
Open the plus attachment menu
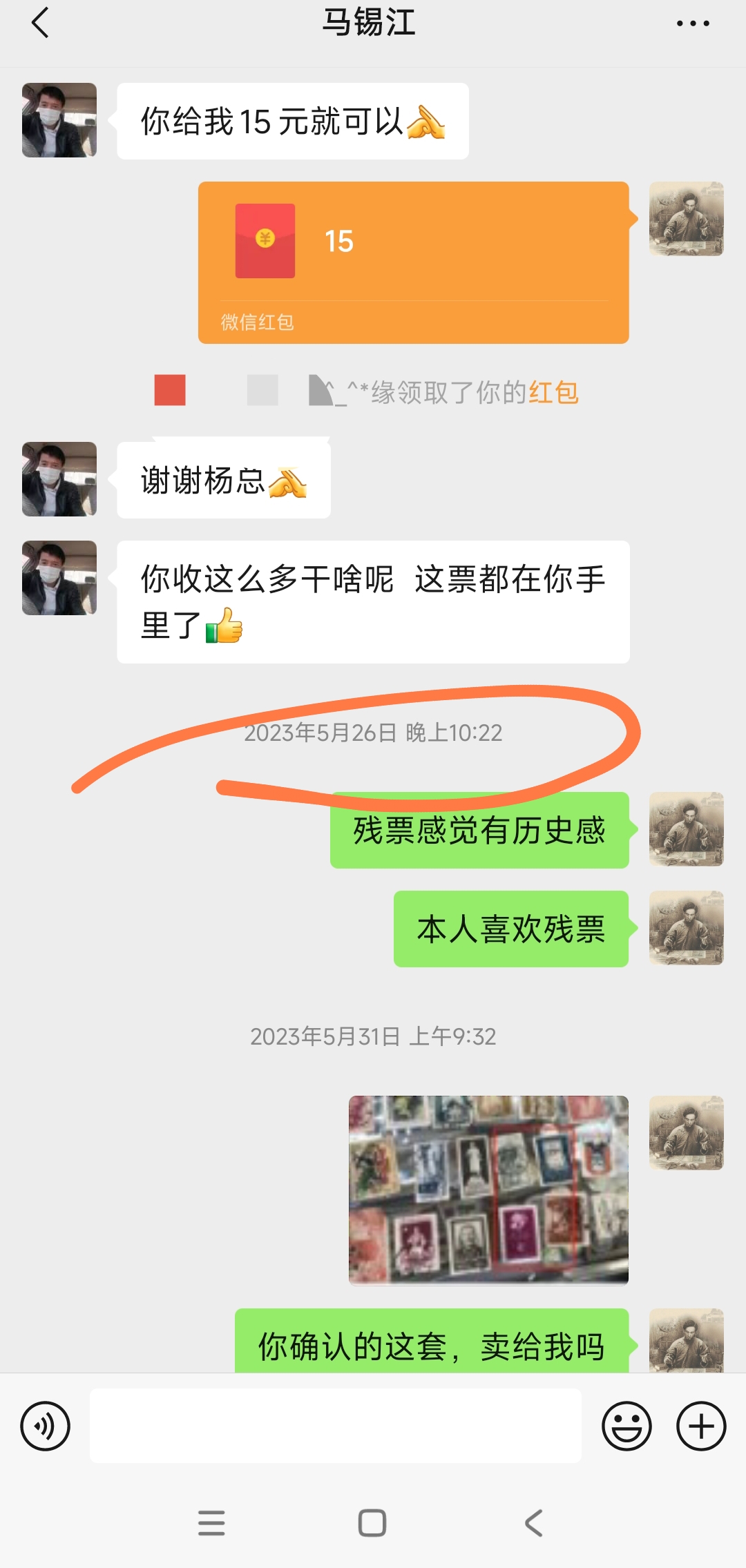pyautogui.click(x=701, y=1426)
